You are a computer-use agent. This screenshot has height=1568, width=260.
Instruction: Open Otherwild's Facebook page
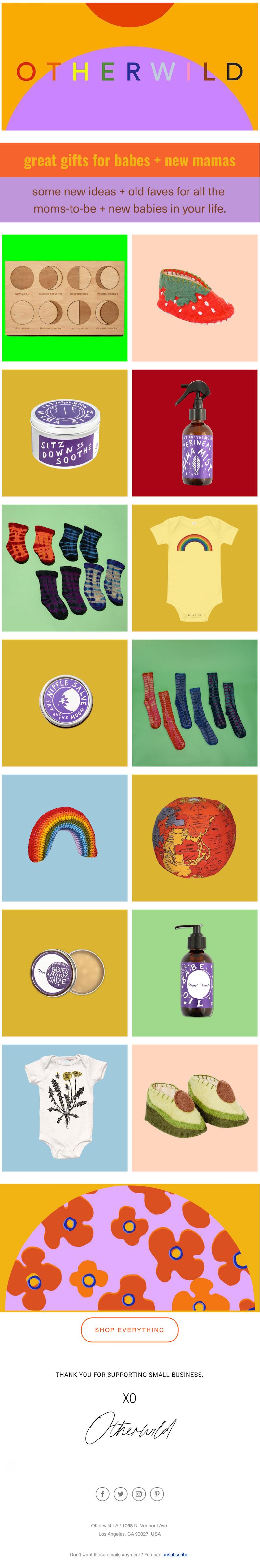click(102, 1494)
